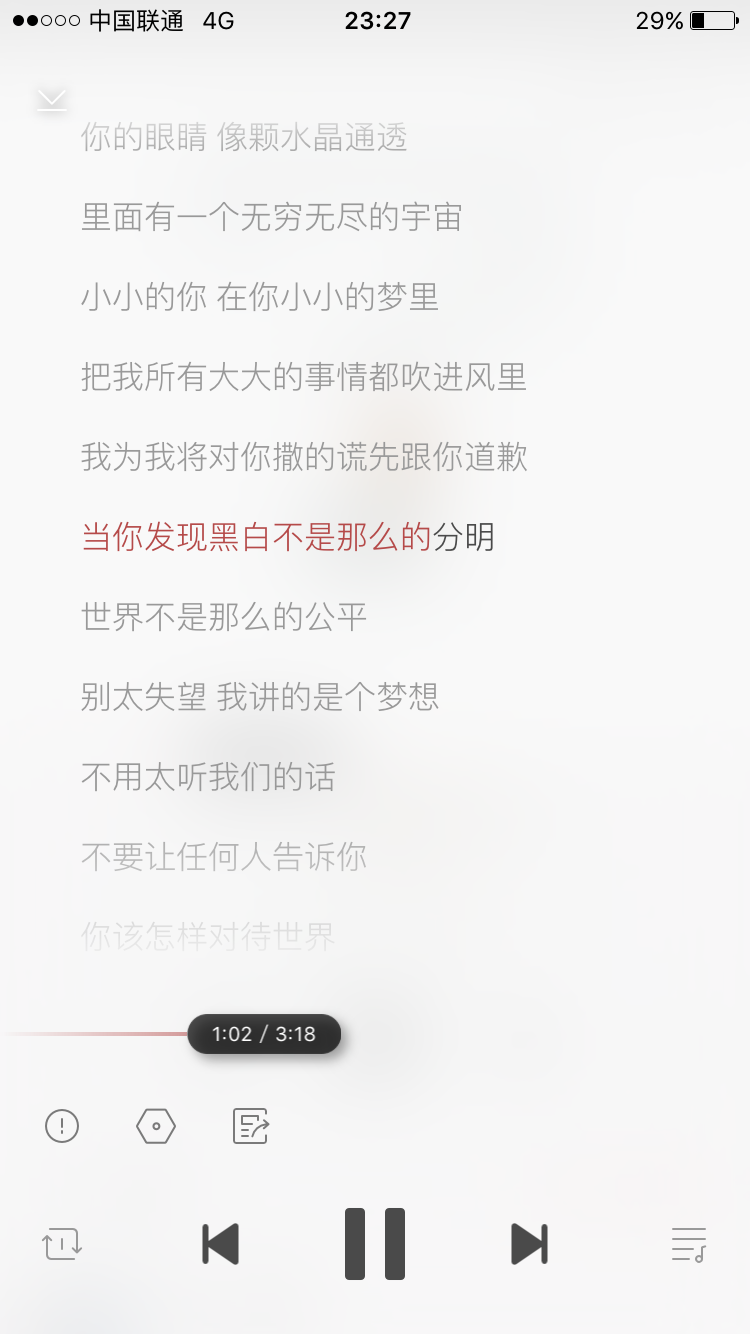Image resolution: width=750 pixels, height=1334 pixels.
Task: Open the hexagon lyrics settings icon
Action: 156,1127
